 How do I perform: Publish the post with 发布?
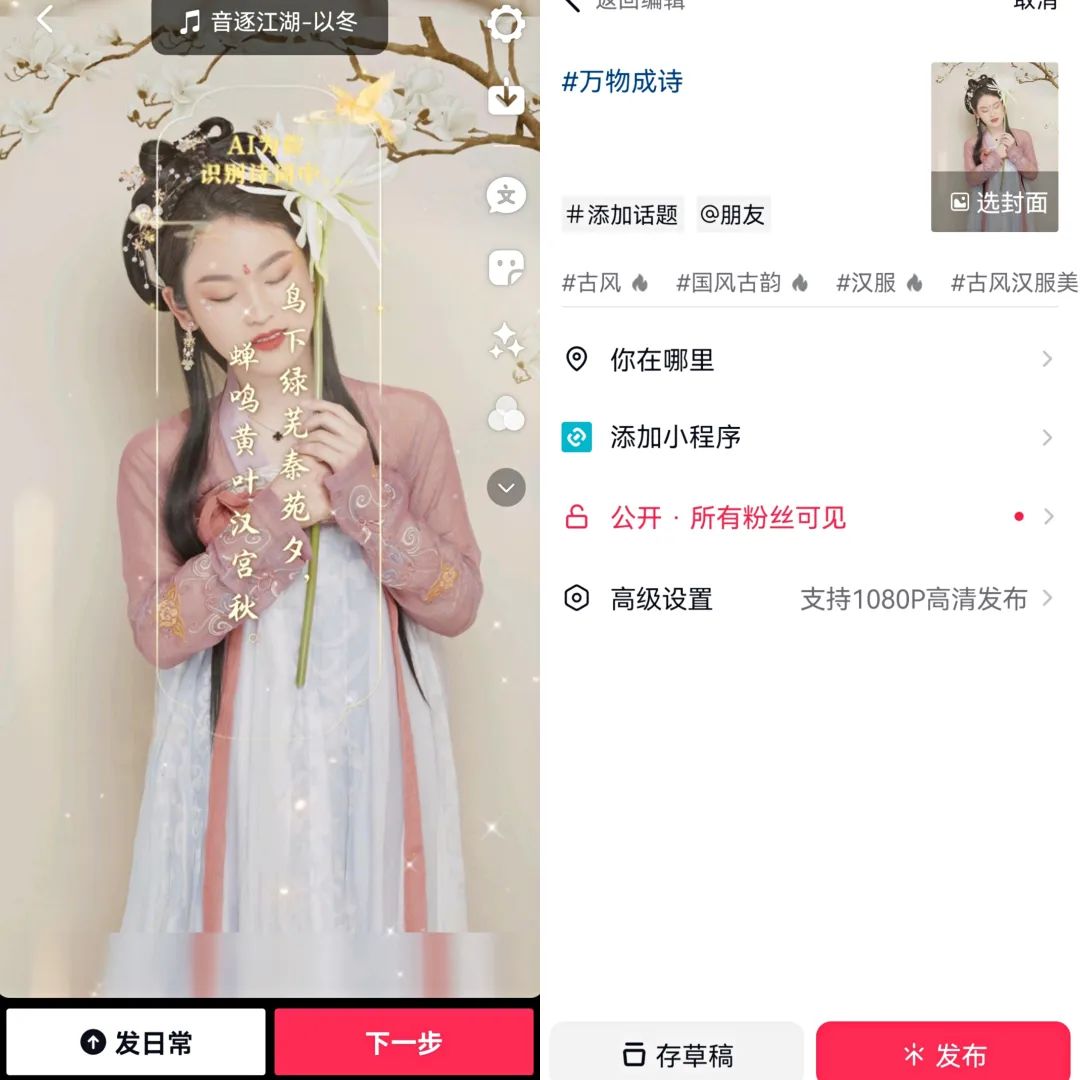pos(944,1054)
